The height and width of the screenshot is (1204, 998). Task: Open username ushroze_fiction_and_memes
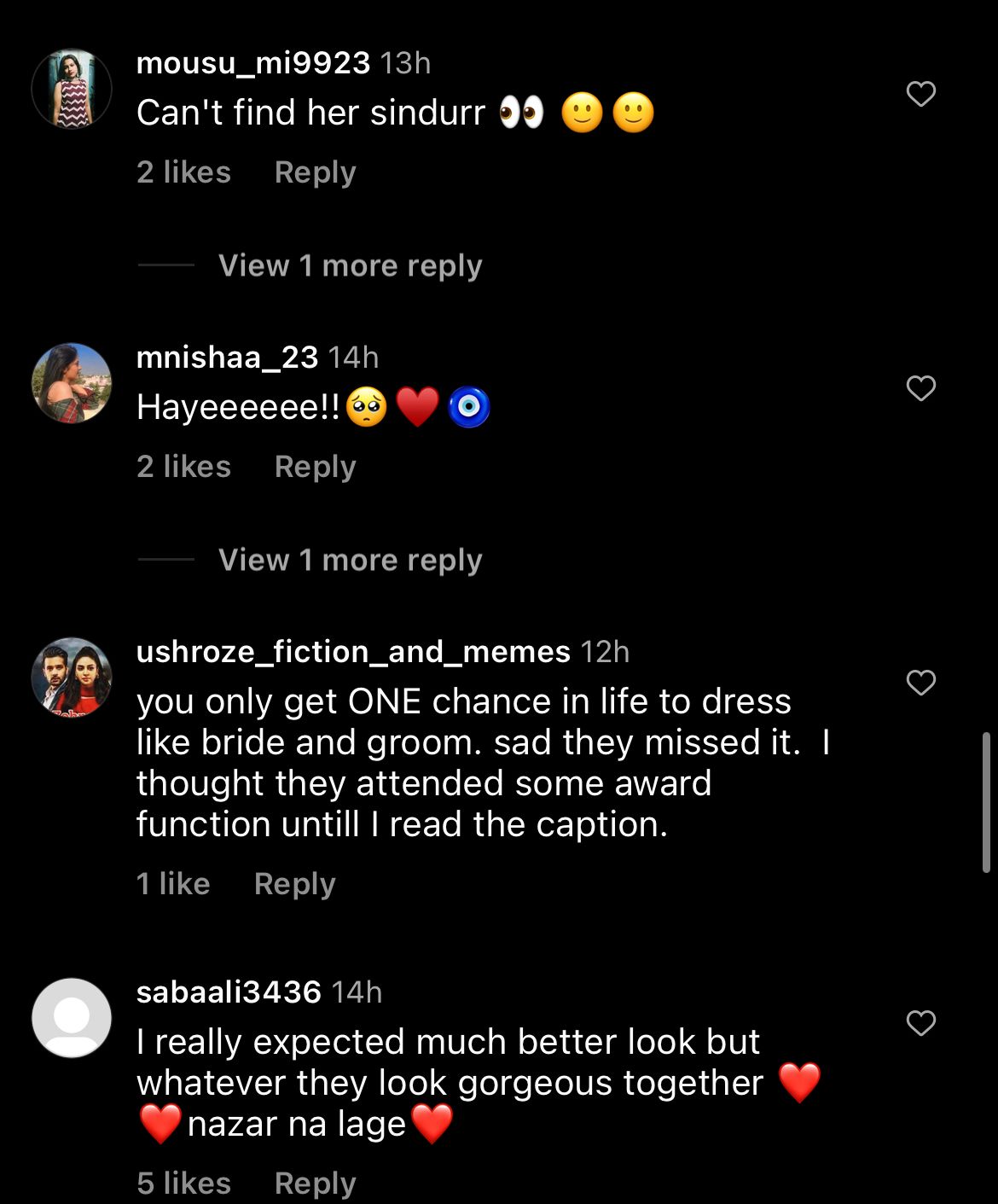pyautogui.click(x=353, y=652)
